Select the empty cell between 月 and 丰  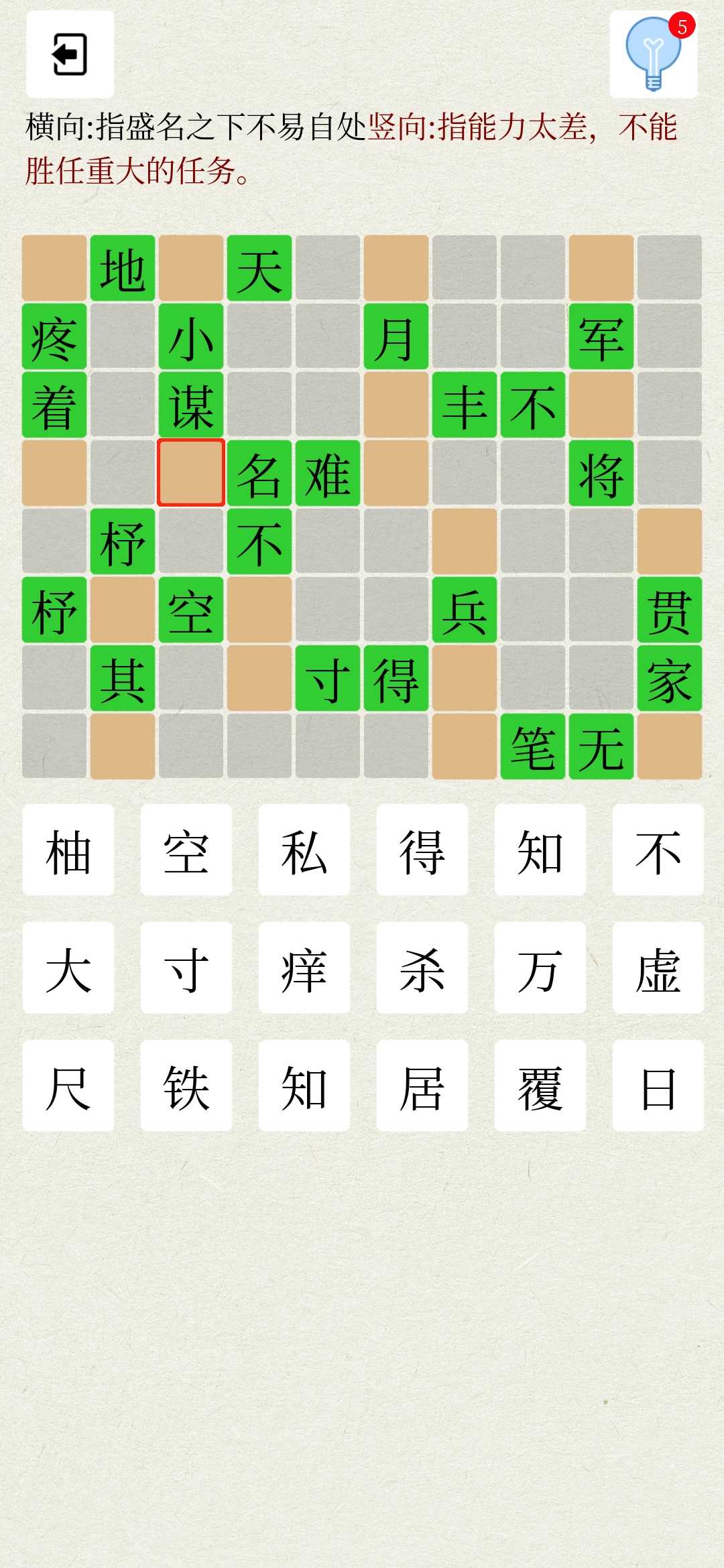coord(396,405)
